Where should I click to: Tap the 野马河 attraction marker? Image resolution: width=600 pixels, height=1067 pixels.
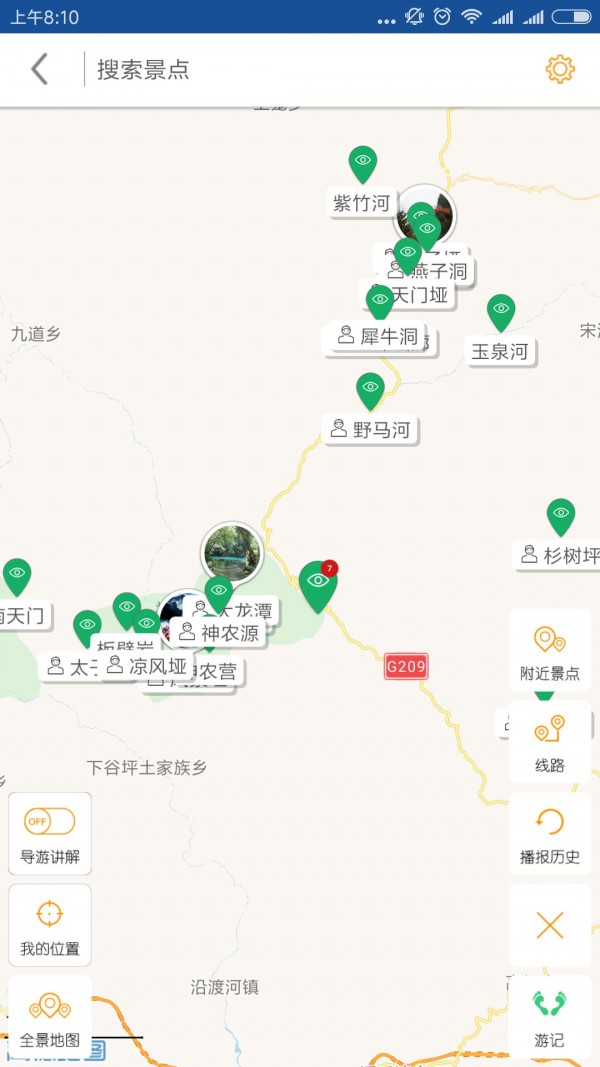371,392
